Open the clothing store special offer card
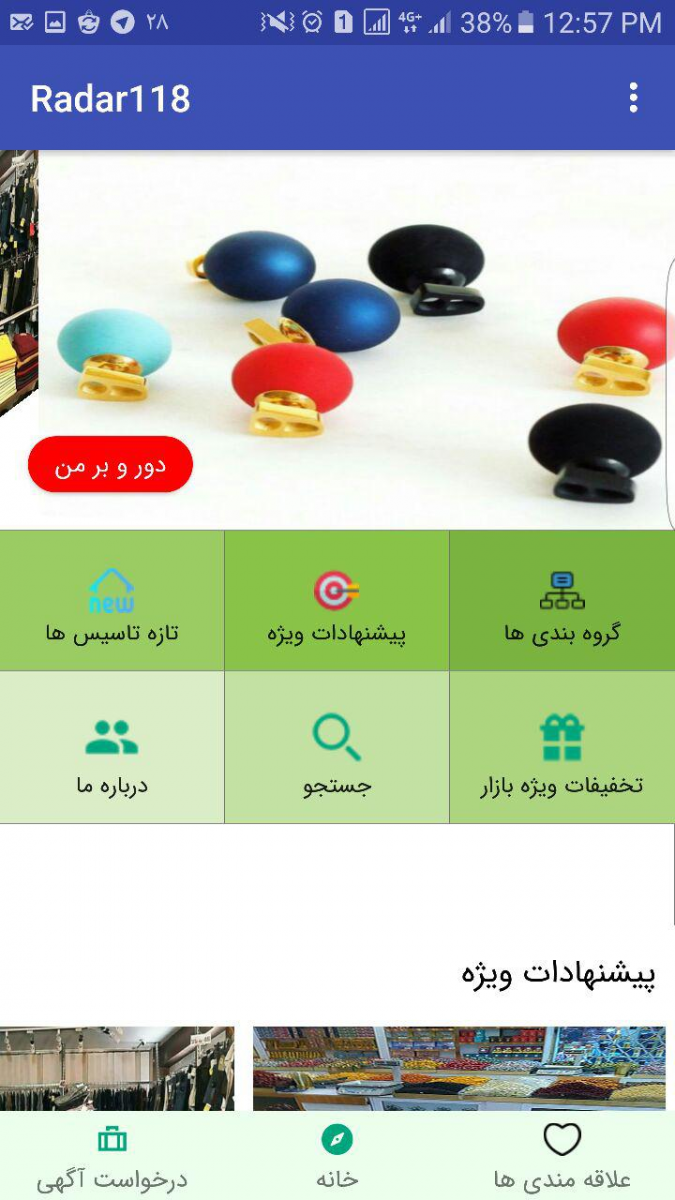 pos(117,1069)
